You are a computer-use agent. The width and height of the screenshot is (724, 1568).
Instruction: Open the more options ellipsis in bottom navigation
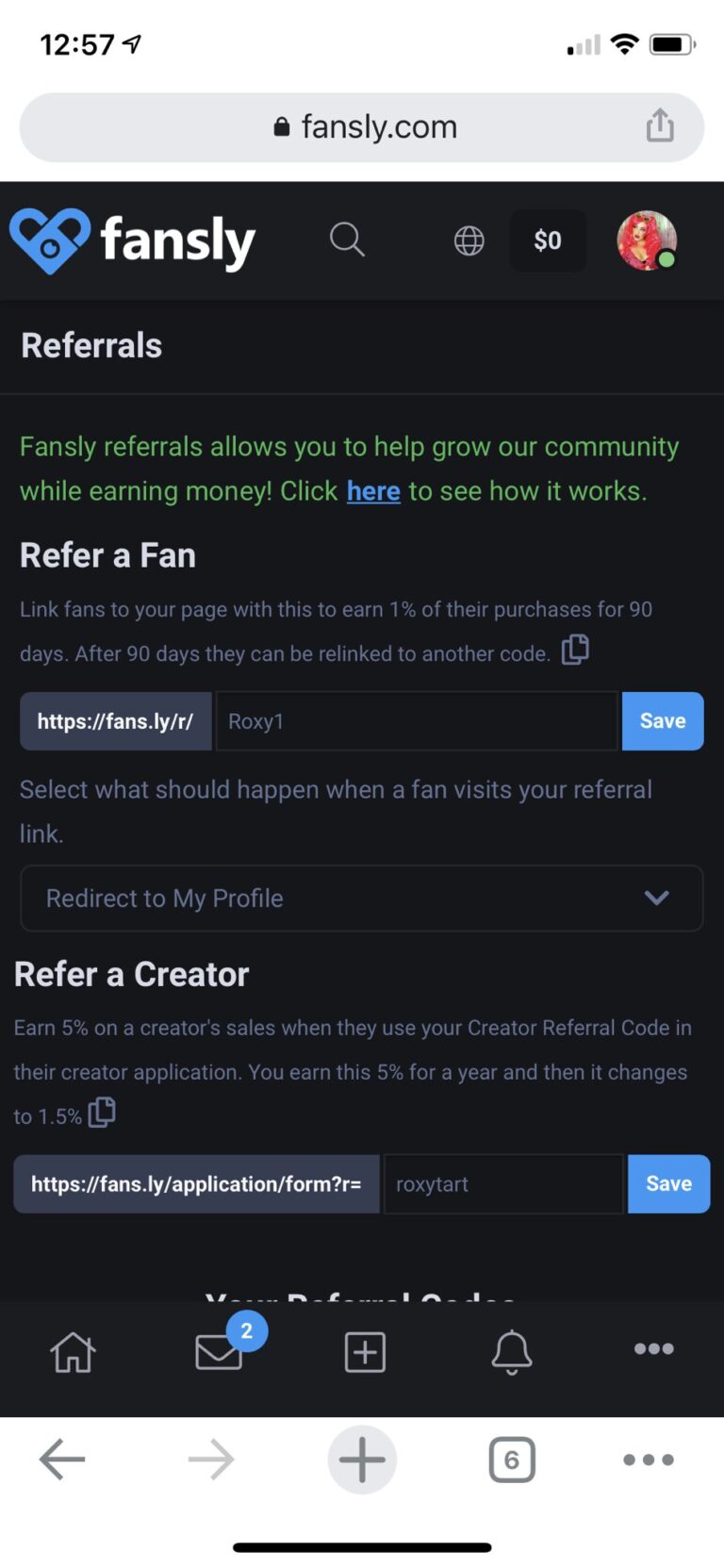point(653,1348)
